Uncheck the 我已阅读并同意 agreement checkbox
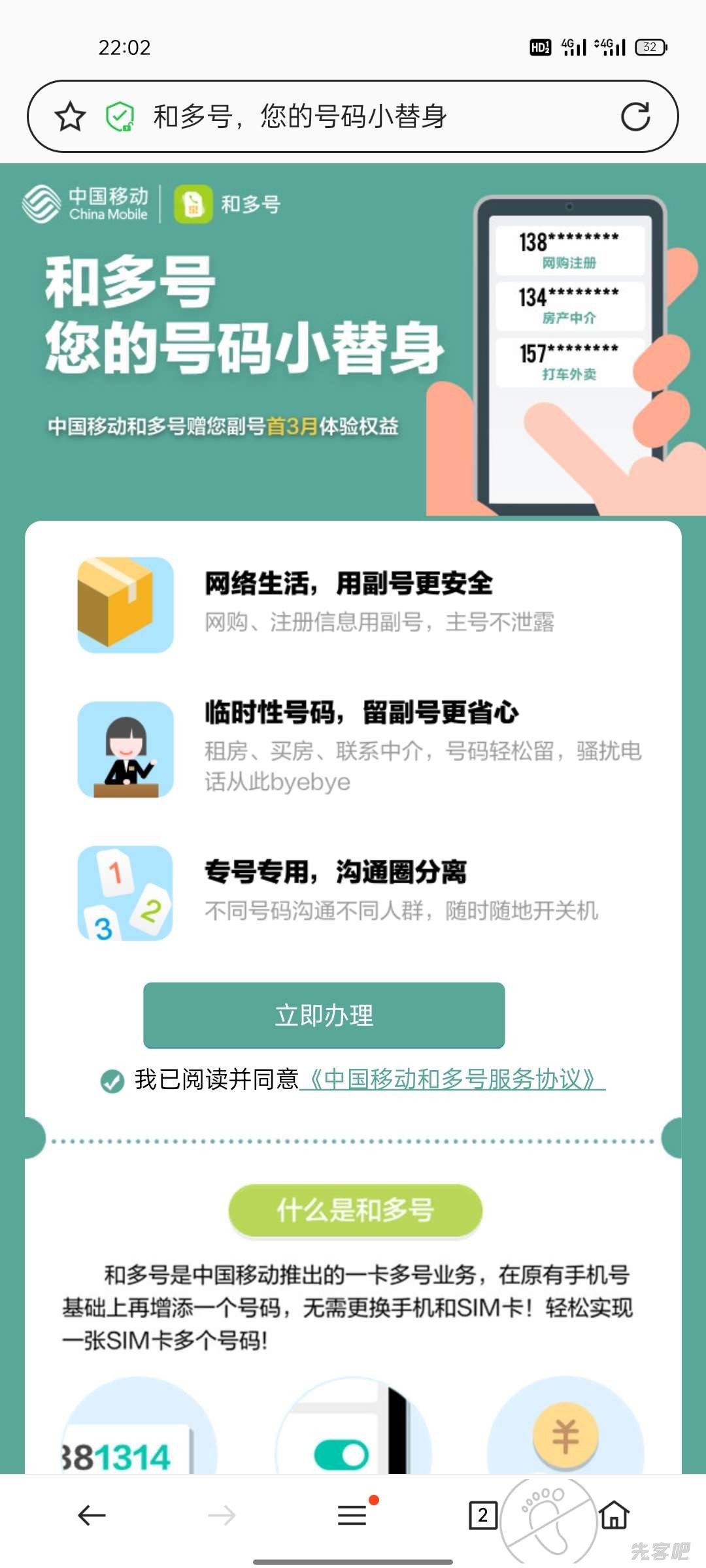This screenshot has height=1568, width=706. pyautogui.click(x=112, y=1081)
